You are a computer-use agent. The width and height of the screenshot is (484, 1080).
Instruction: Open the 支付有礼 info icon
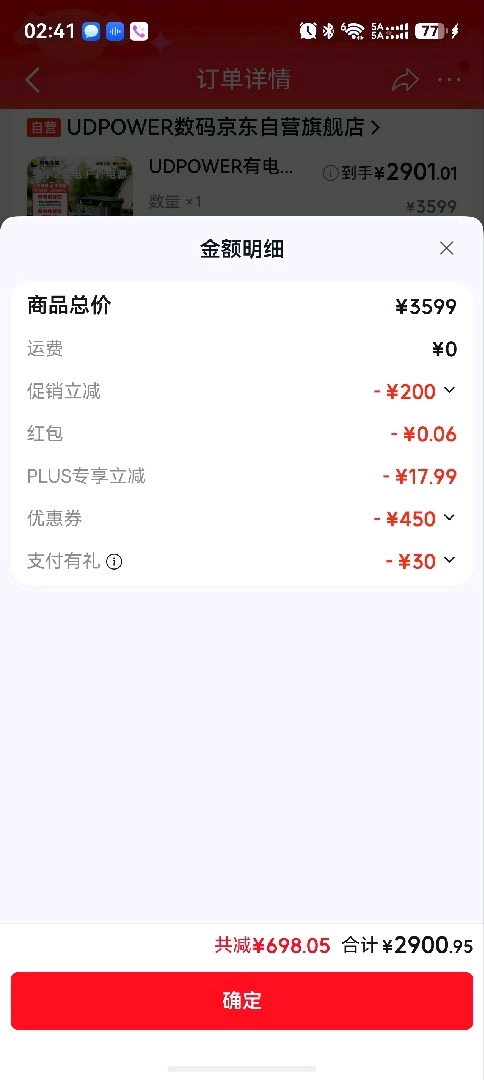click(114, 562)
